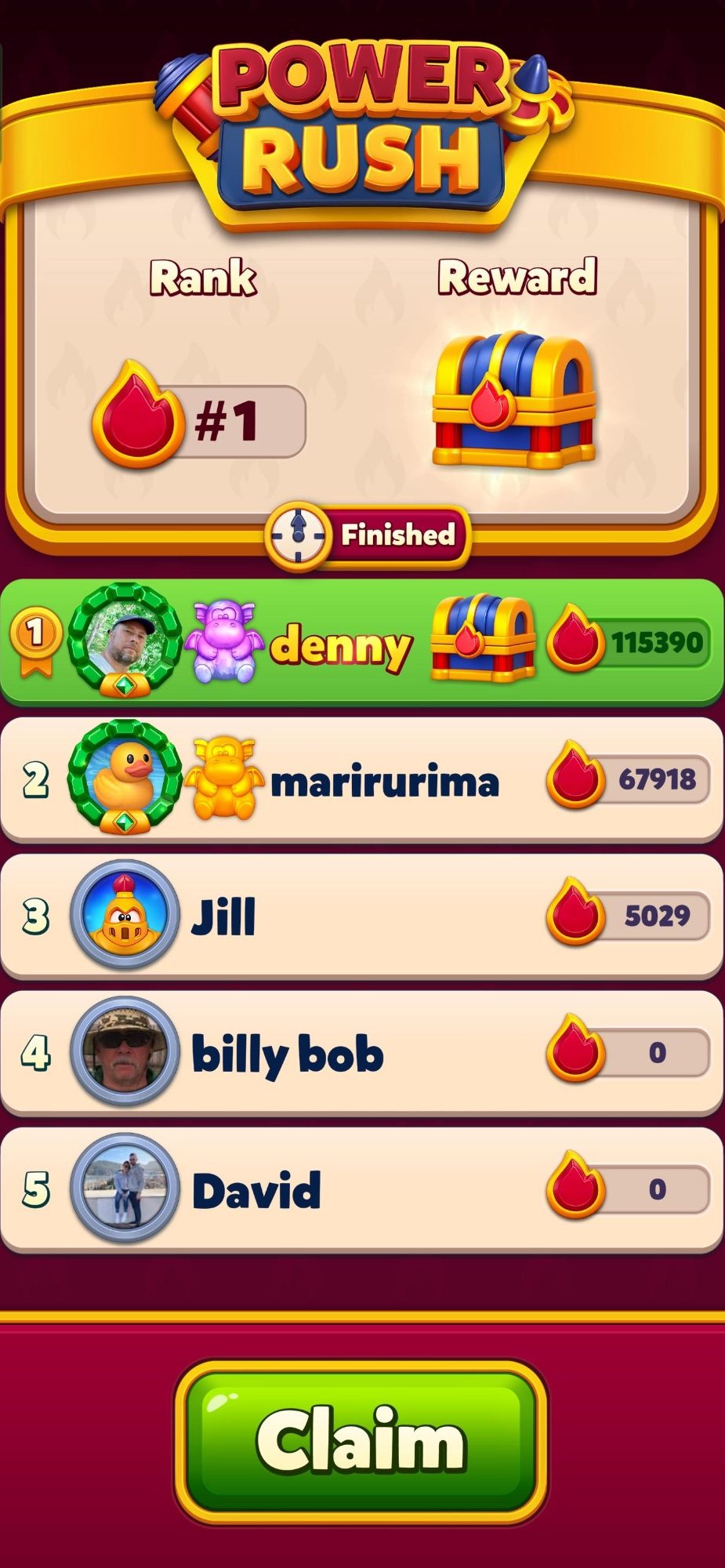
Task: View billy bob's profile row
Action: pyautogui.click(x=361, y=1053)
